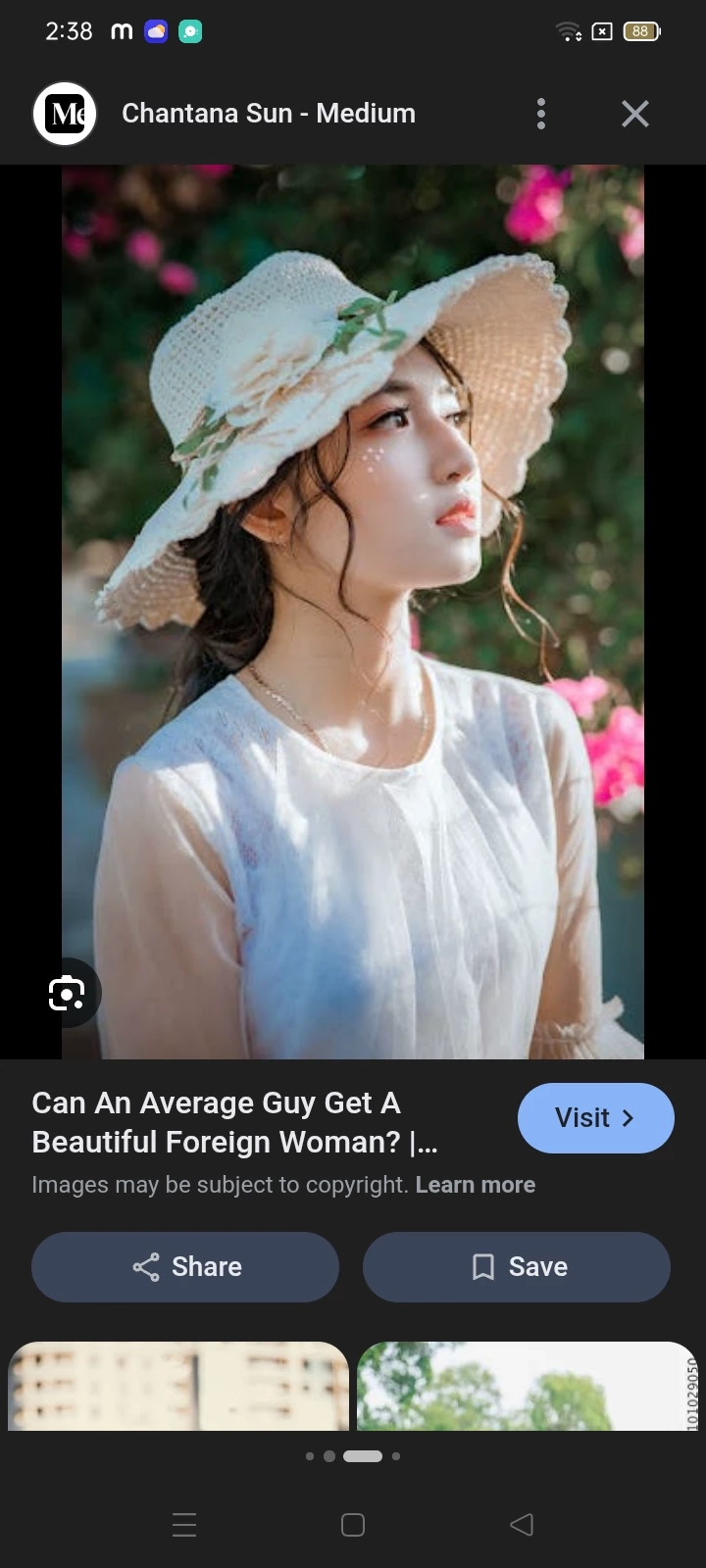Save this image to collection

click(x=517, y=1266)
